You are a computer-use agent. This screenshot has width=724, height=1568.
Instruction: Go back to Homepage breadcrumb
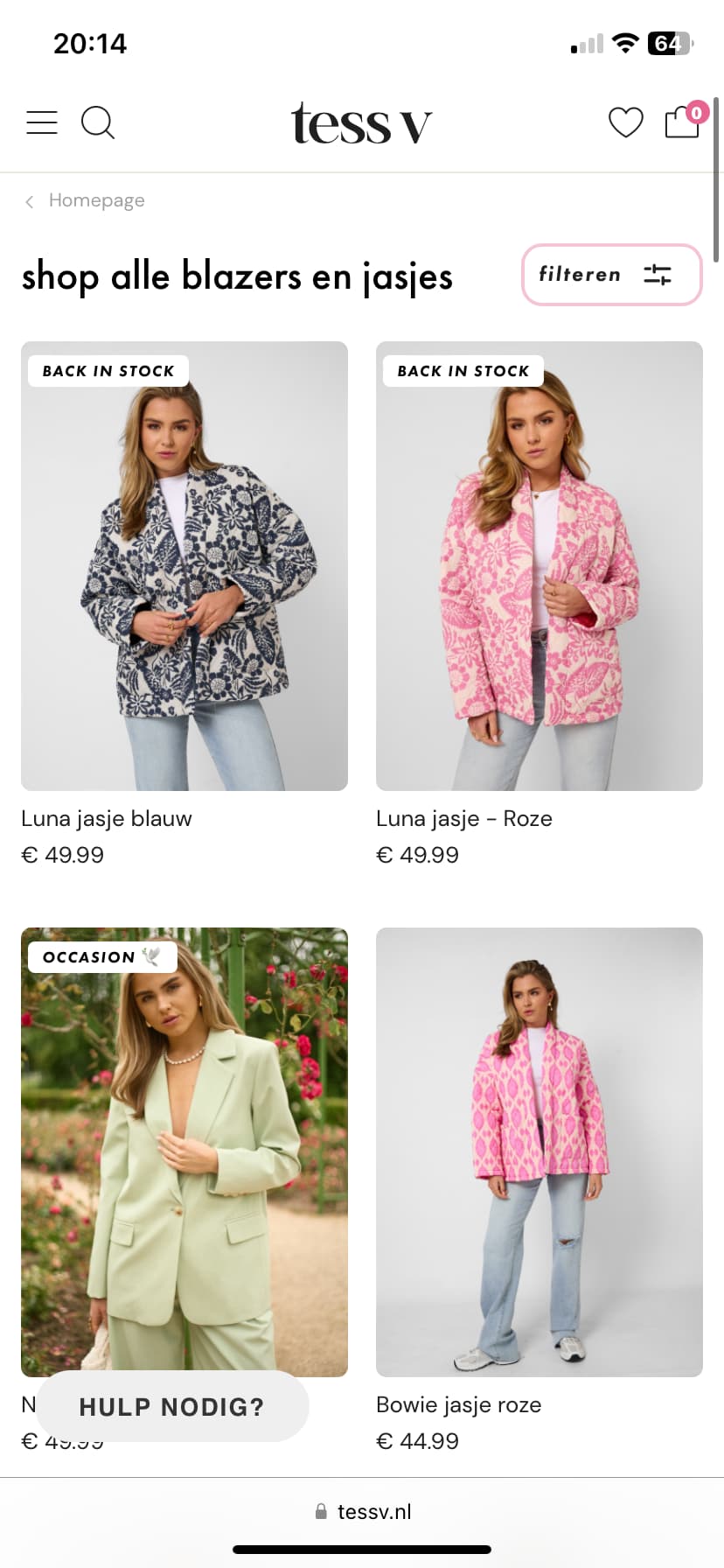(x=96, y=200)
